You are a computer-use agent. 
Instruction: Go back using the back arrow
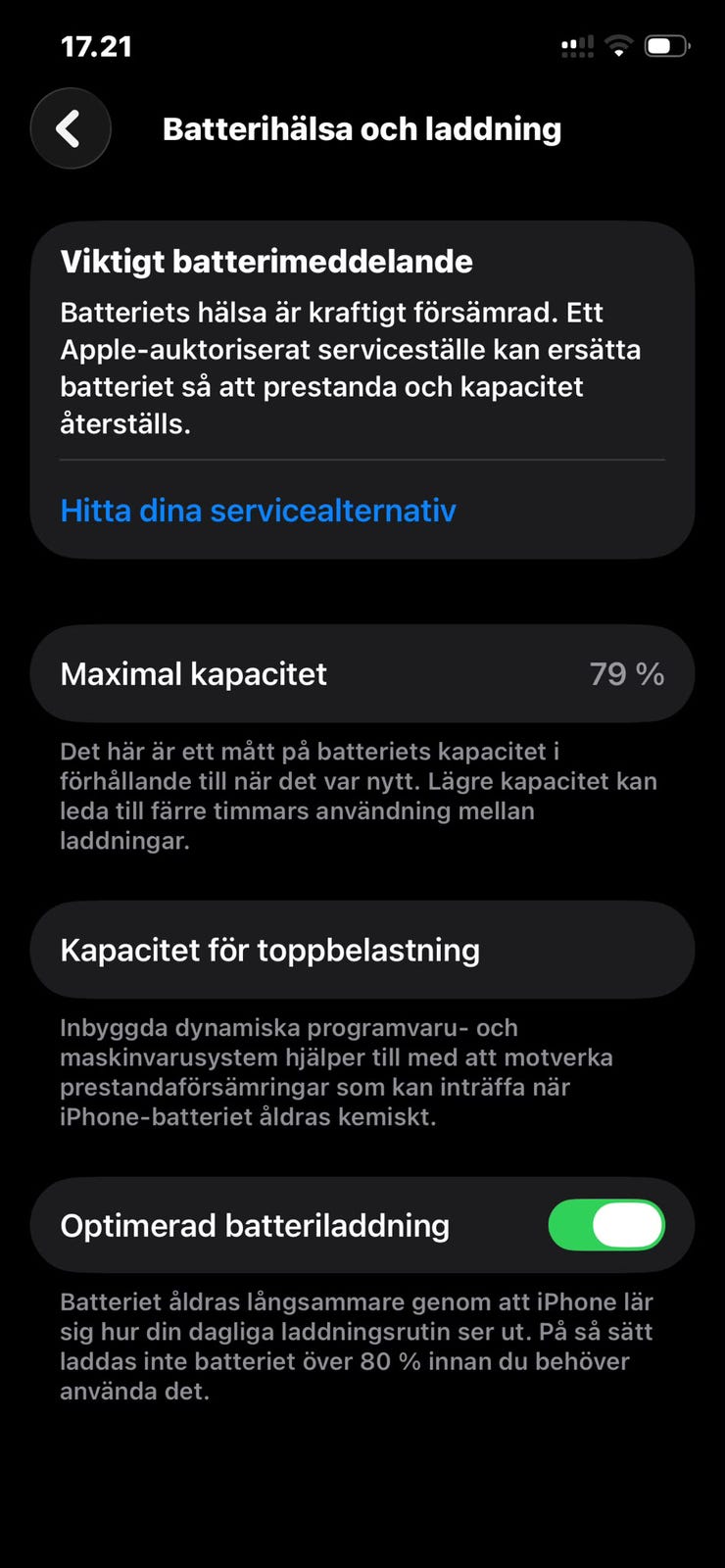71,128
